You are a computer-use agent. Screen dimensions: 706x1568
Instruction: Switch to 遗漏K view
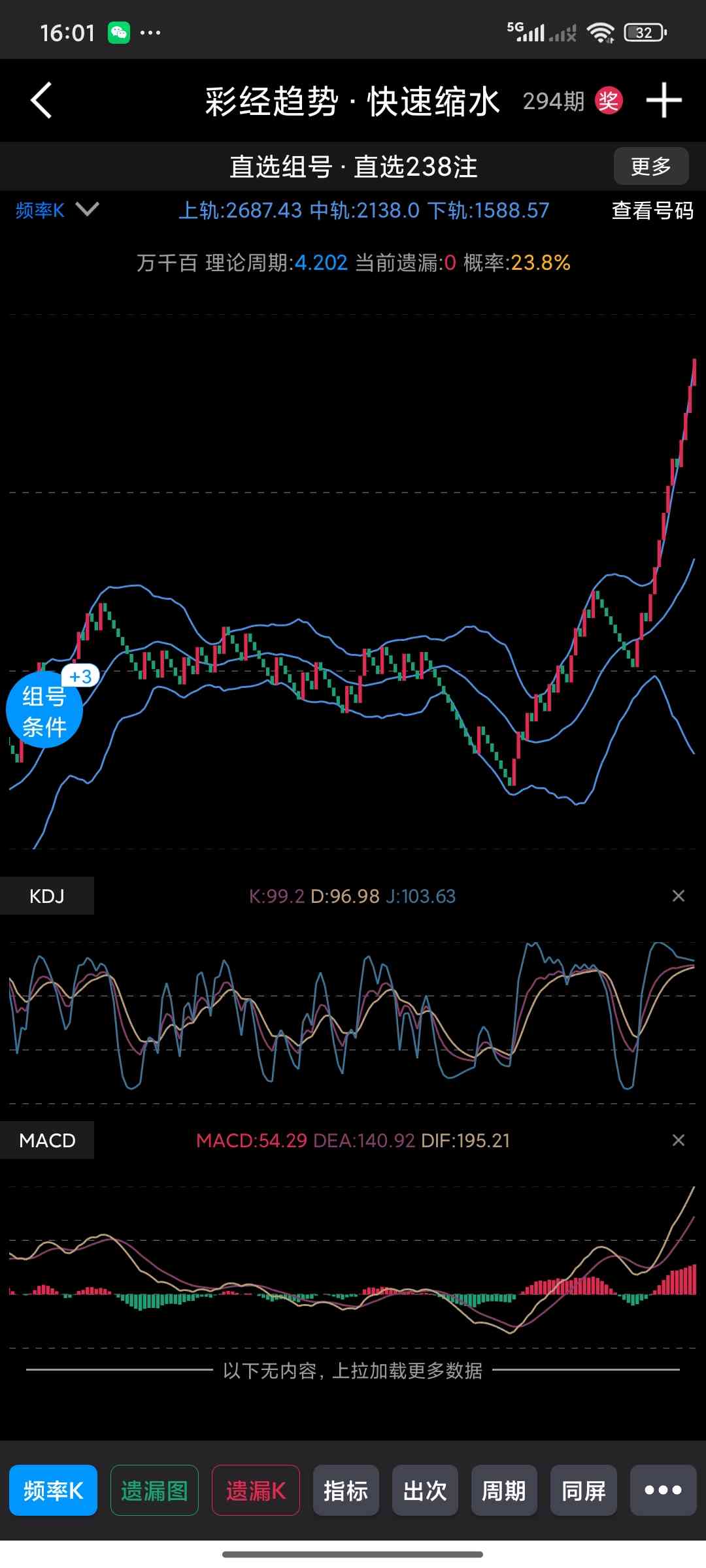pos(256,1490)
